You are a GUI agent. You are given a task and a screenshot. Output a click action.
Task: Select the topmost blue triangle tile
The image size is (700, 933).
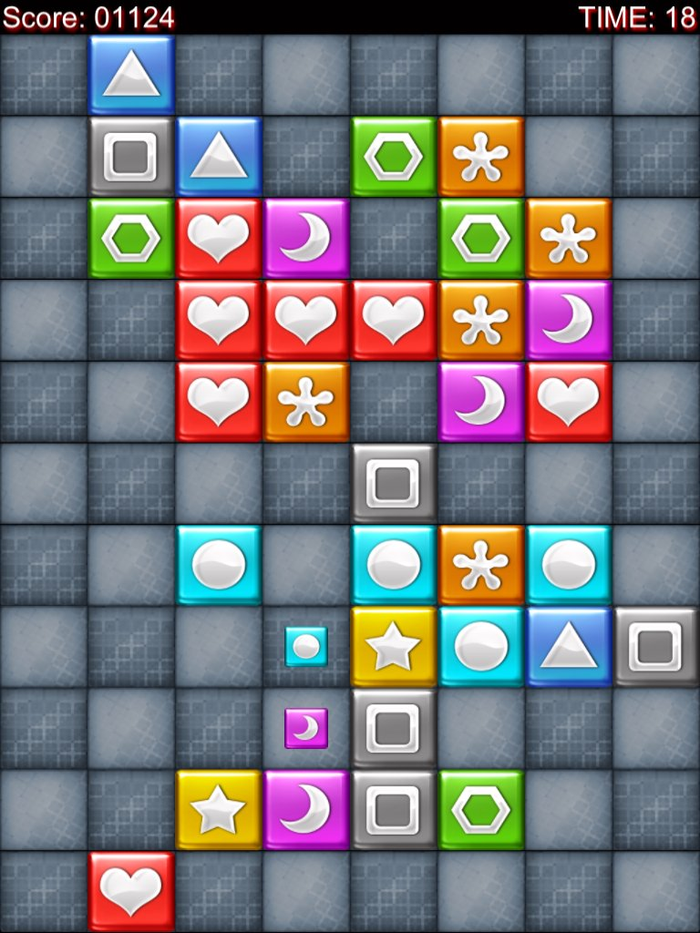pos(131,75)
